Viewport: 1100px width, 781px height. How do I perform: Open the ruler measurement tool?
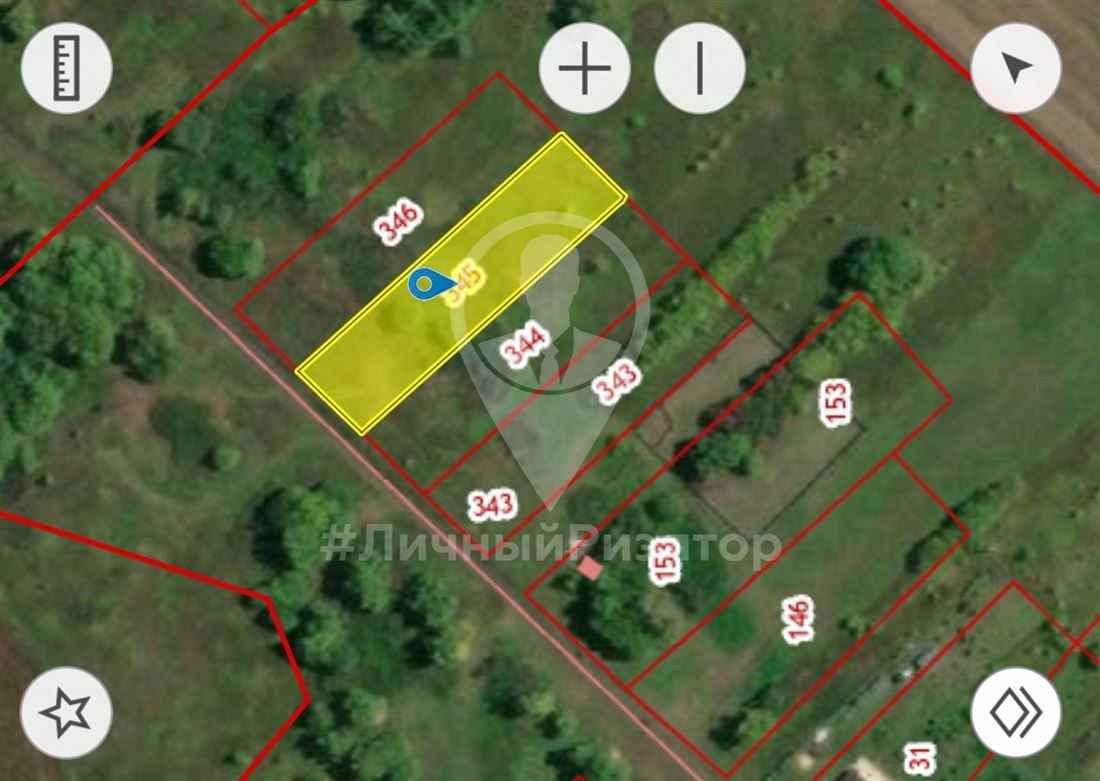(67, 67)
